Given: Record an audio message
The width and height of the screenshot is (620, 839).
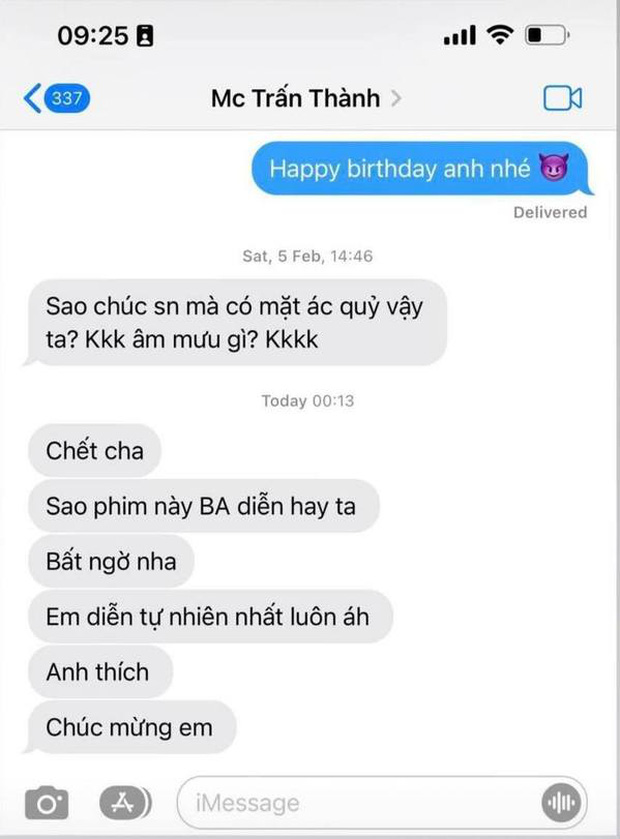Looking at the screenshot, I should click(561, 802).
